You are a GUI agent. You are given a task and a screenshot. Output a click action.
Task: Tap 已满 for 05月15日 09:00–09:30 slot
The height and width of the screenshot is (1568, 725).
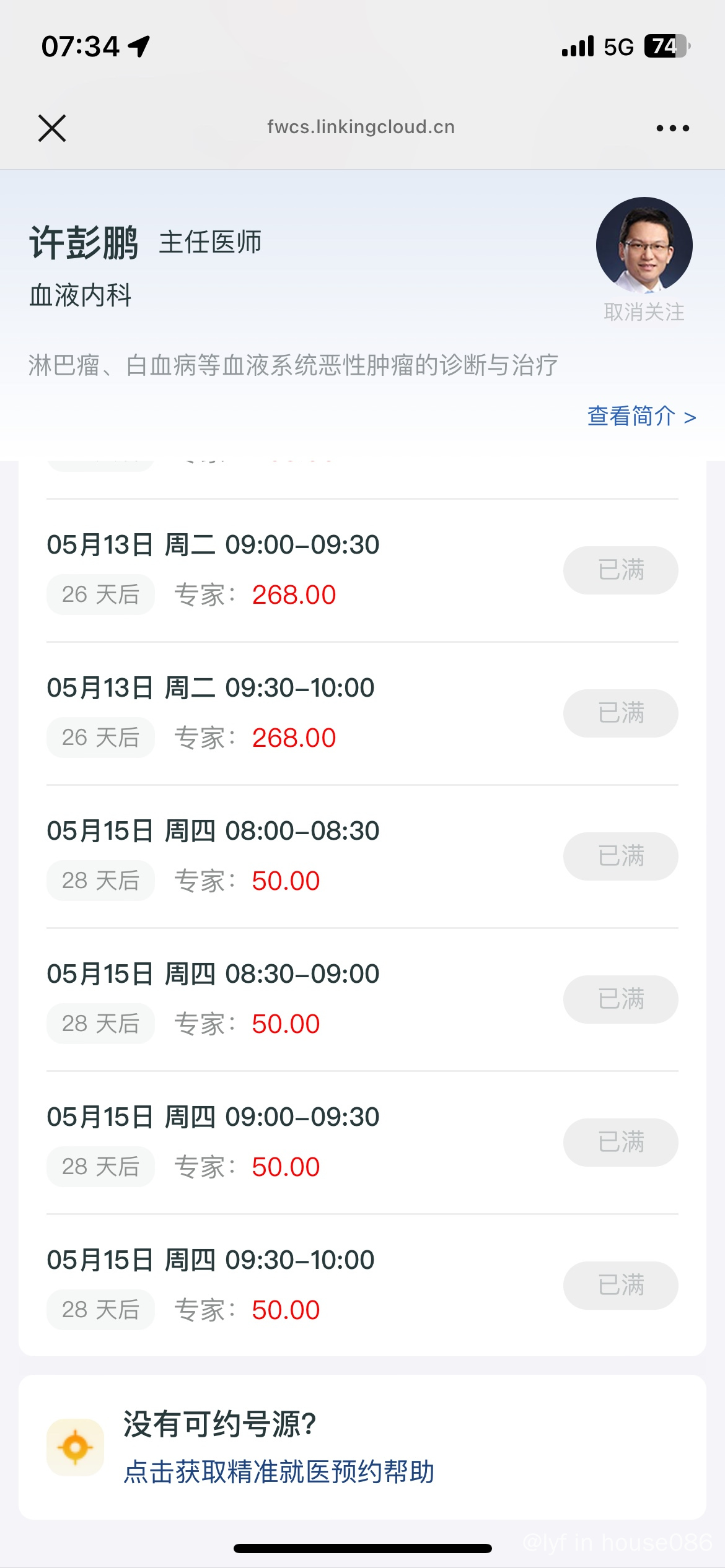[620, 1143]
